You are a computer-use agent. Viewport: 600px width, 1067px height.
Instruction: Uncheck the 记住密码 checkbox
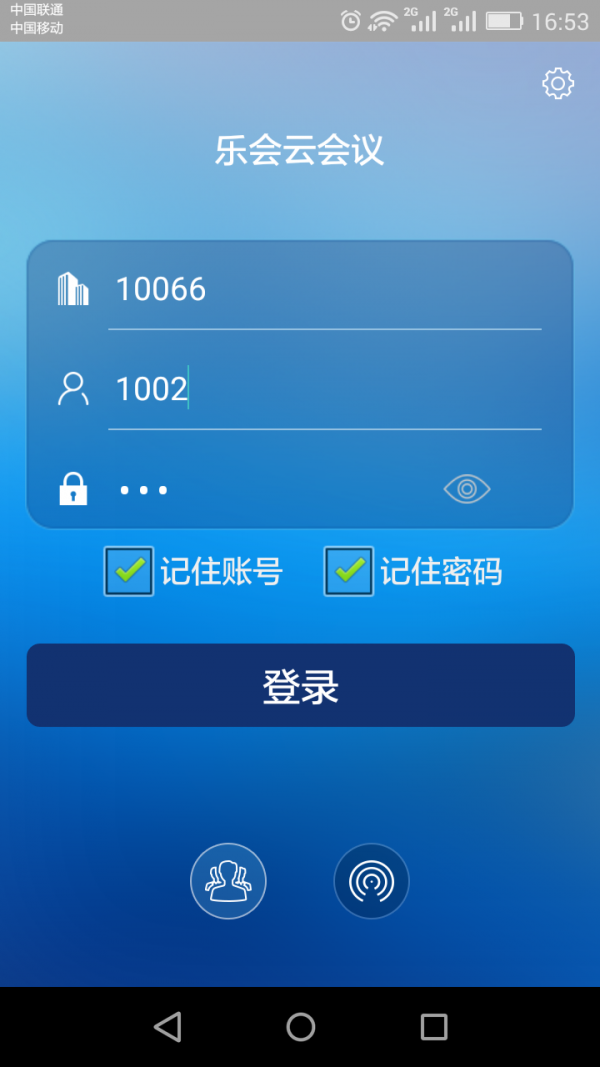[349, 572]
